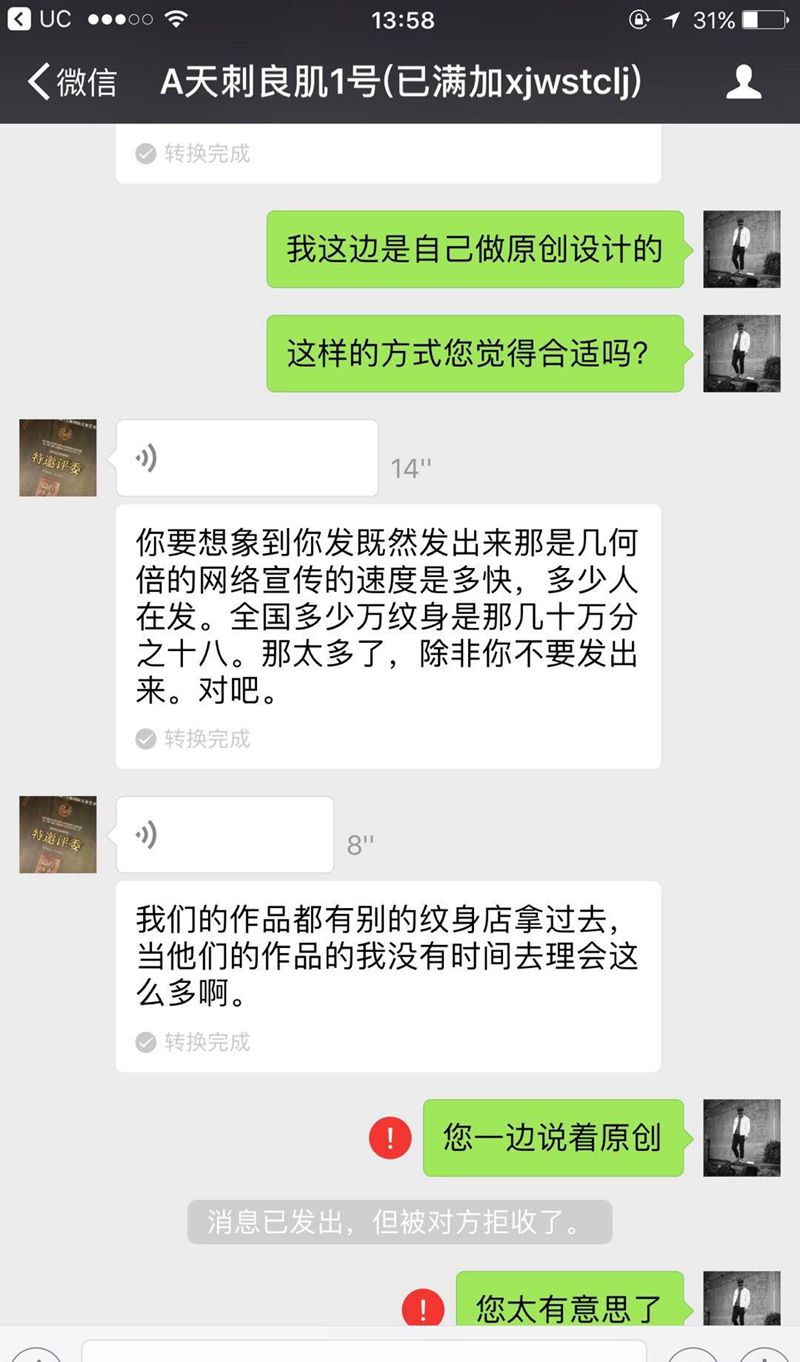
Task: Play the 8-second voice message
Action: 225,834
